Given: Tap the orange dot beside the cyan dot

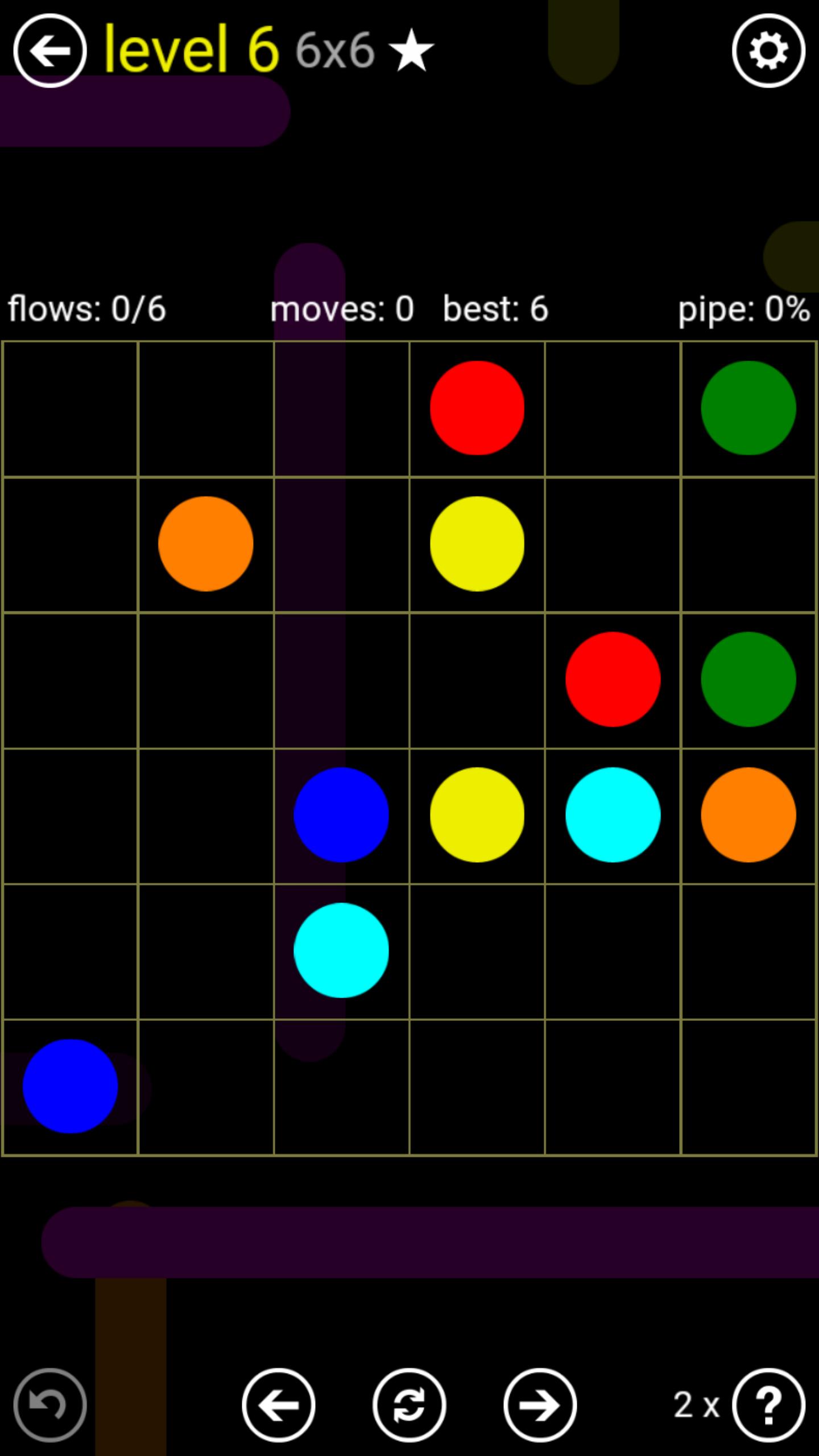Looking at the screenshot, I should point(748,814).
